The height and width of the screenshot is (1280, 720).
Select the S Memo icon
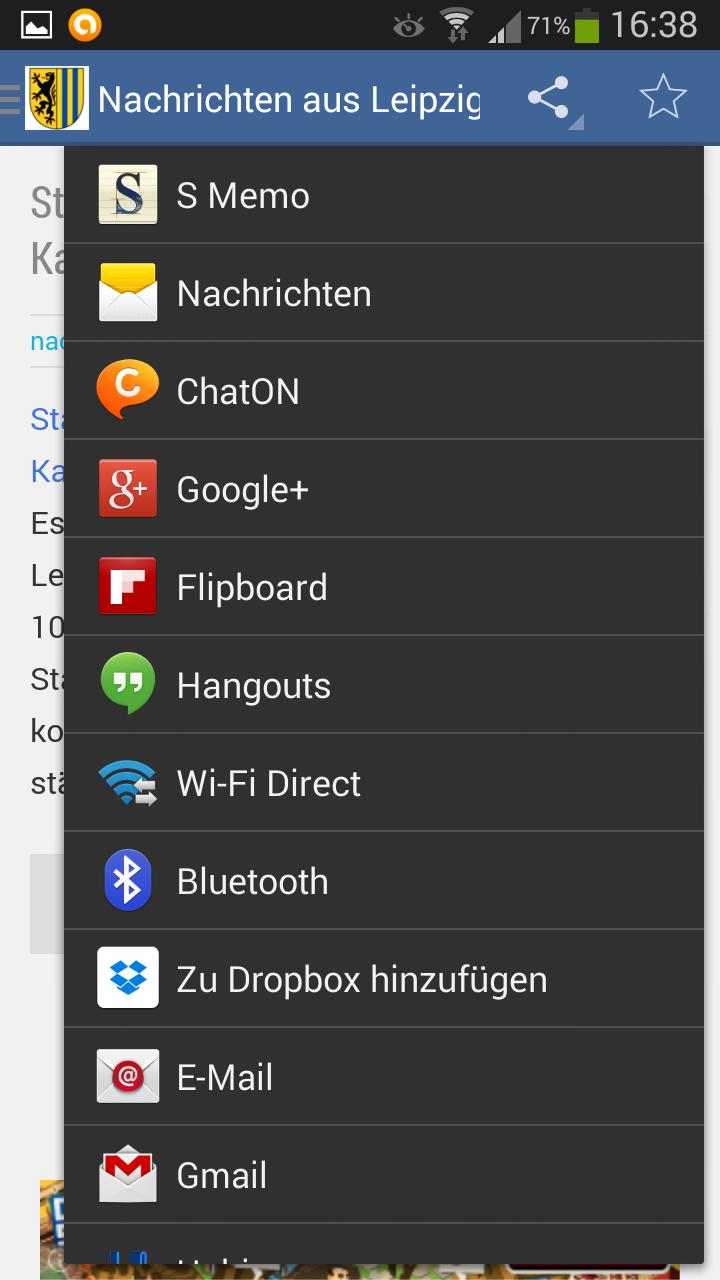[x=127, y=194]
